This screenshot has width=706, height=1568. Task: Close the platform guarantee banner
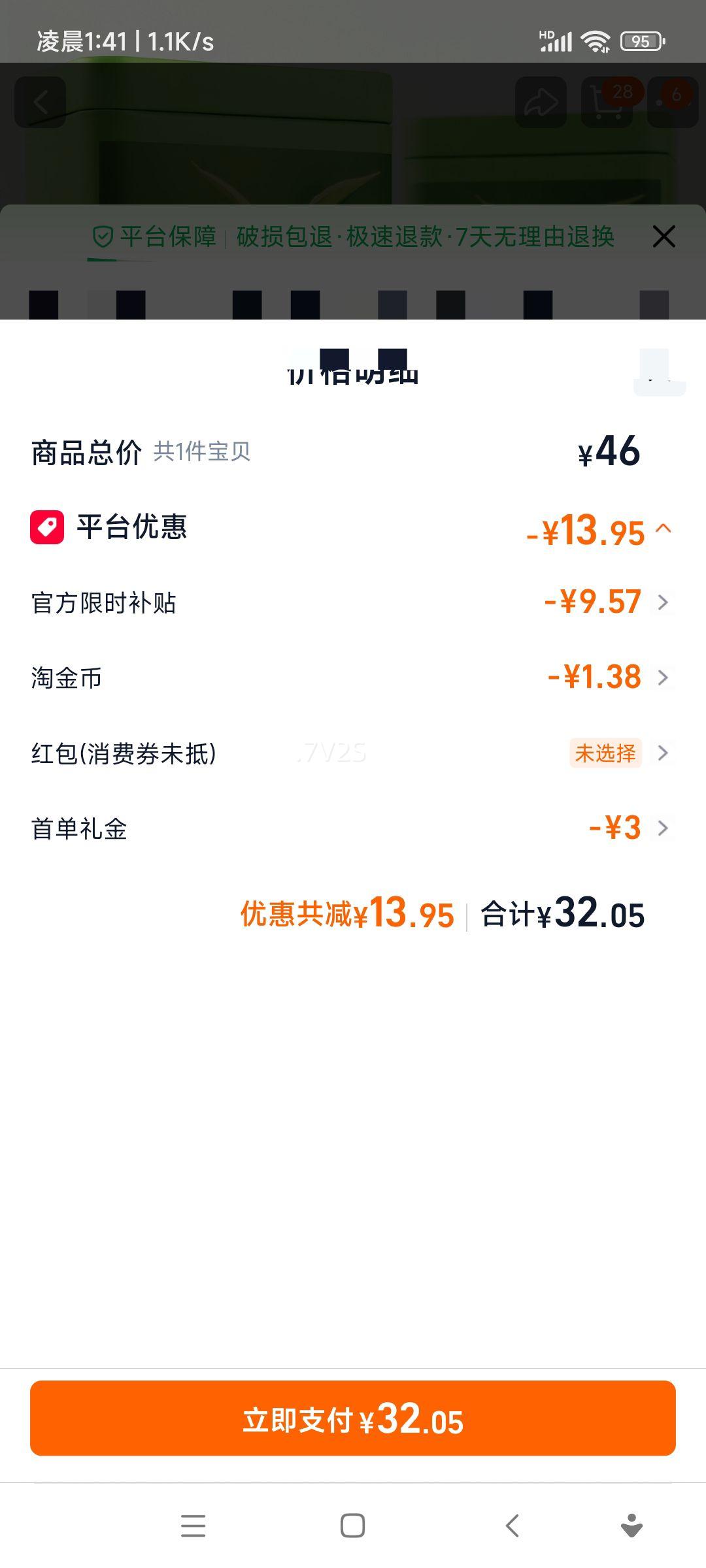[664, 237]
